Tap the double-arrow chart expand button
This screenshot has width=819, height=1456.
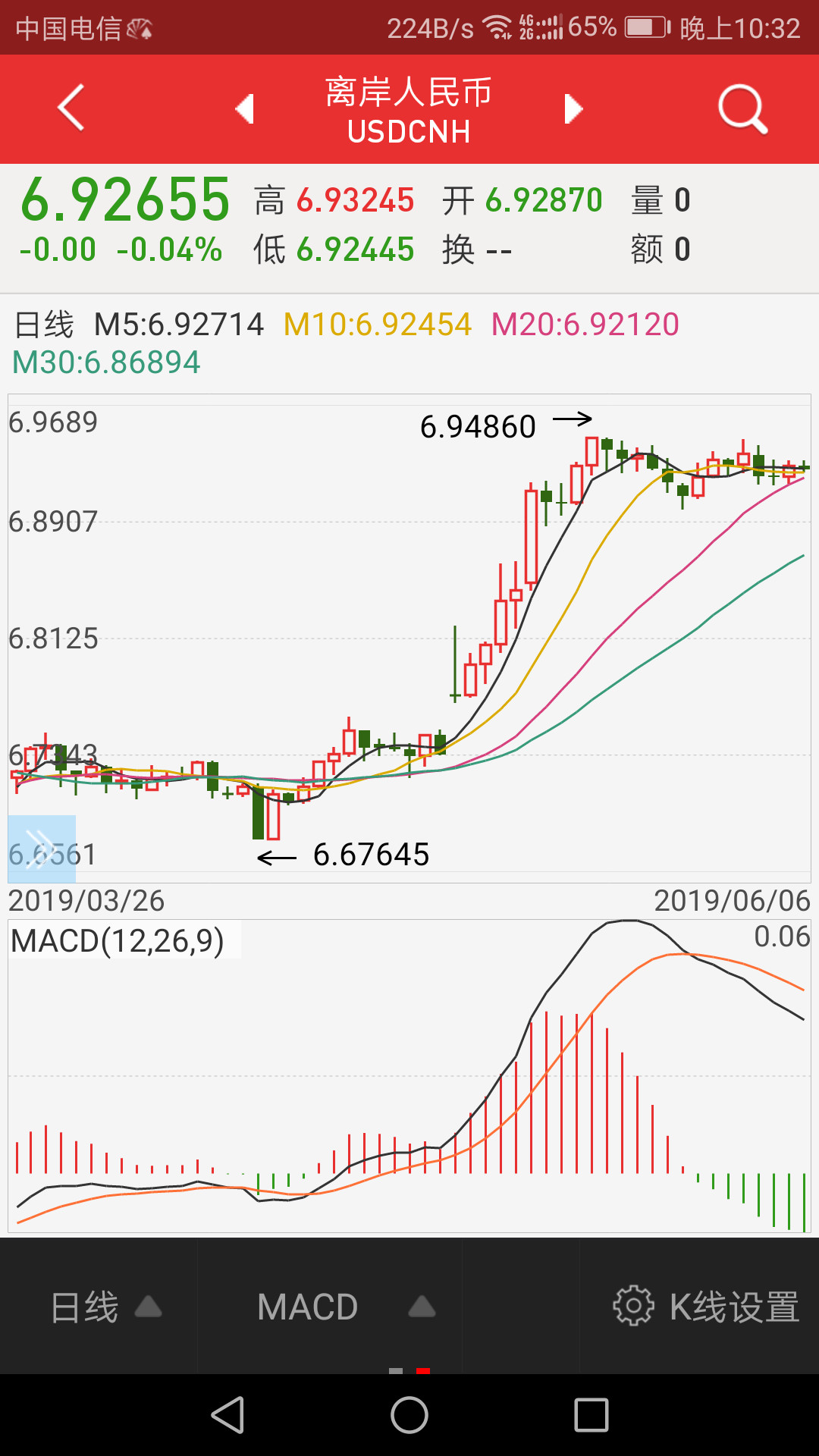click(42, 849)
